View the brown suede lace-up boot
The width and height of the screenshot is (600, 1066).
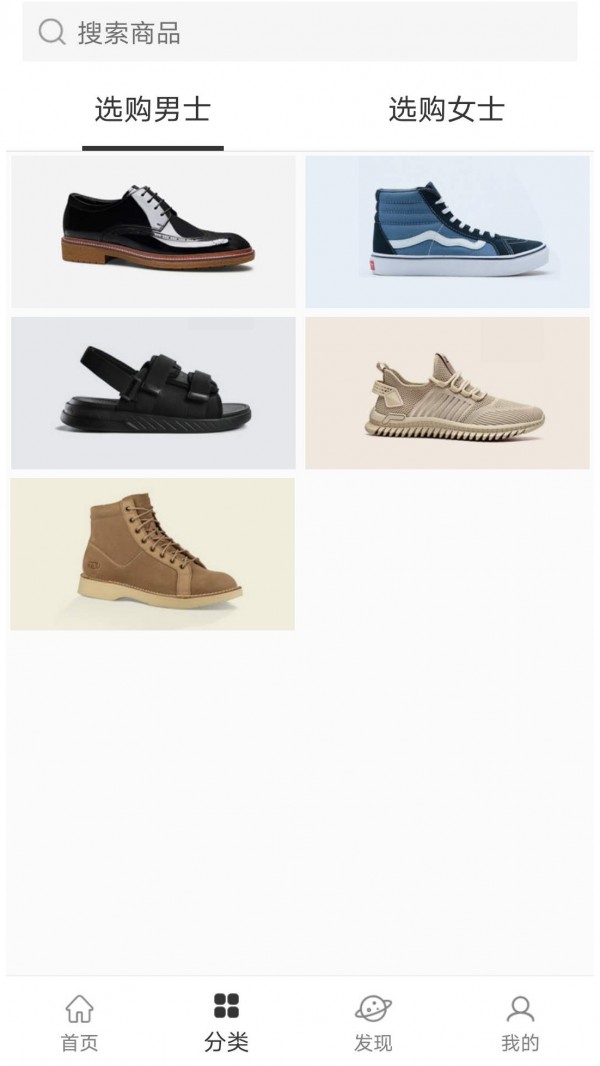[153, 553]
